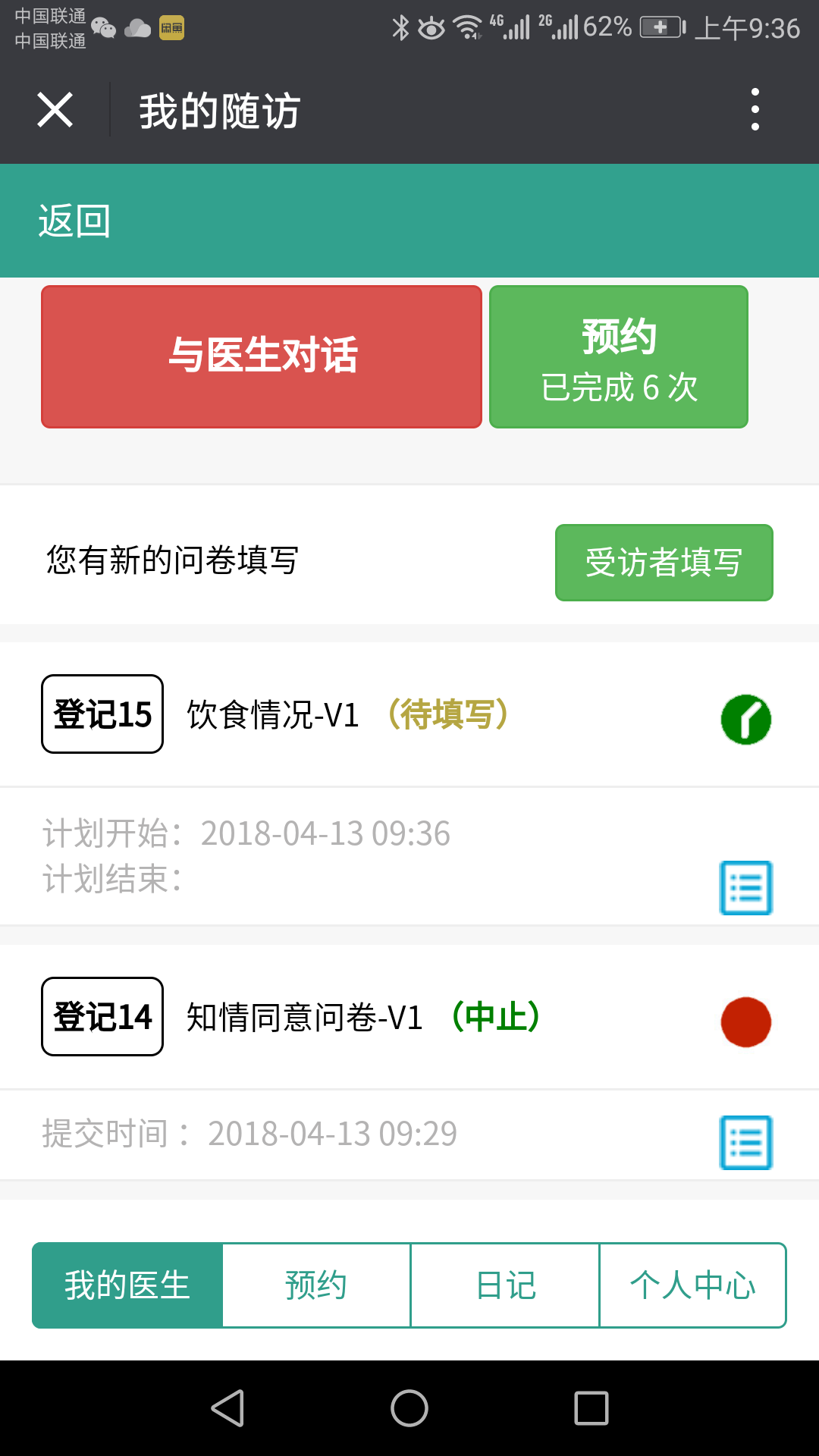Tap the system back button
This screenshot has width=819, height=1456.
(x=227, y=1408)
